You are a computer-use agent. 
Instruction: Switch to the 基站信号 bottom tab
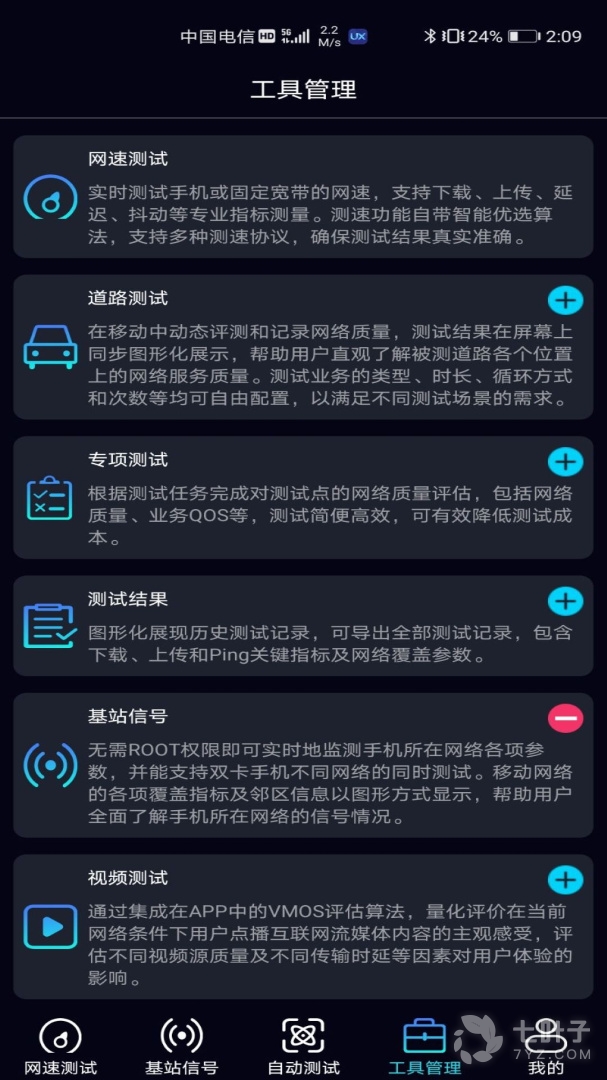point(181,1046)
